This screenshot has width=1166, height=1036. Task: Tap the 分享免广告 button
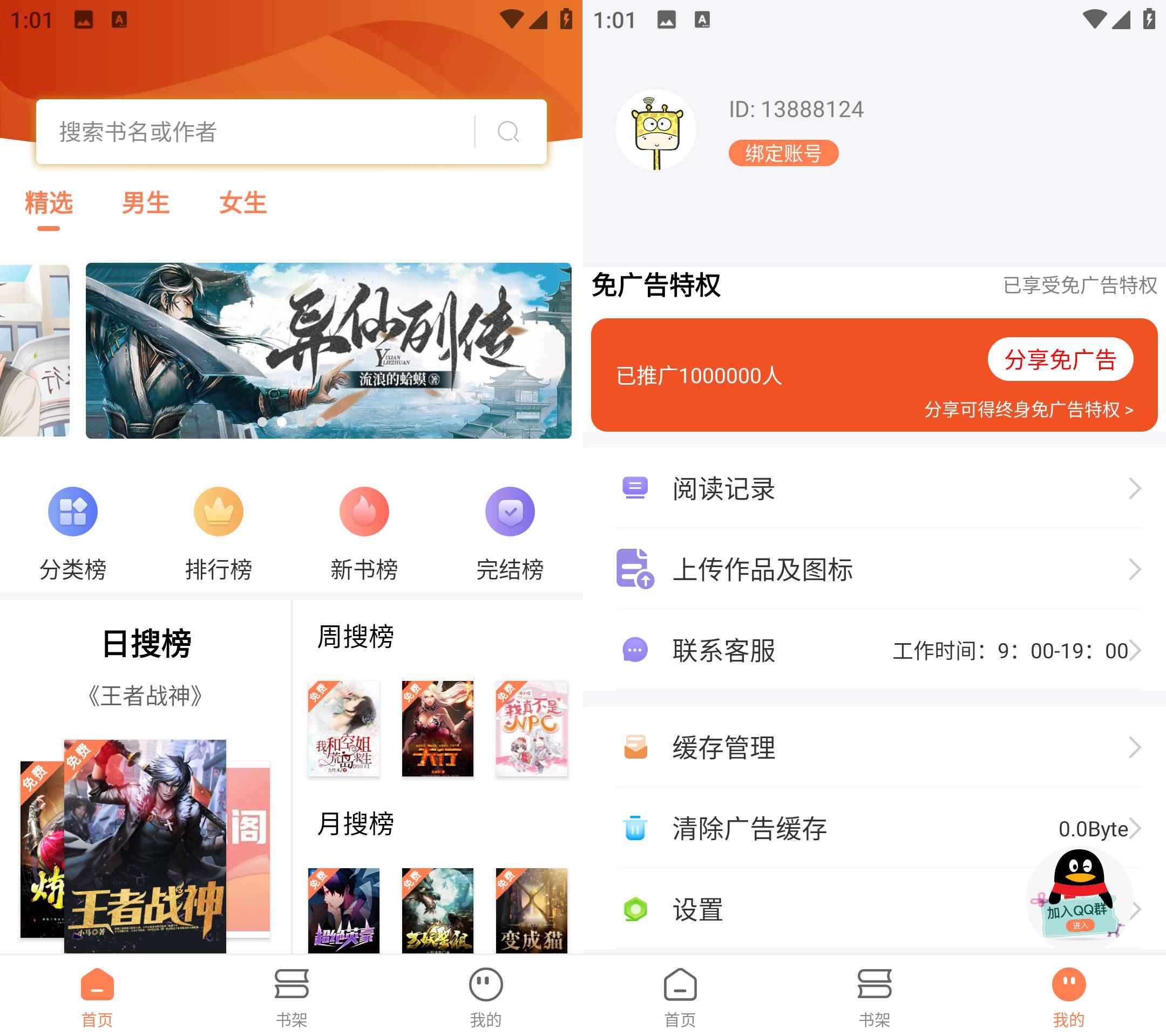pyautogui.click(x=1060, y=359)
